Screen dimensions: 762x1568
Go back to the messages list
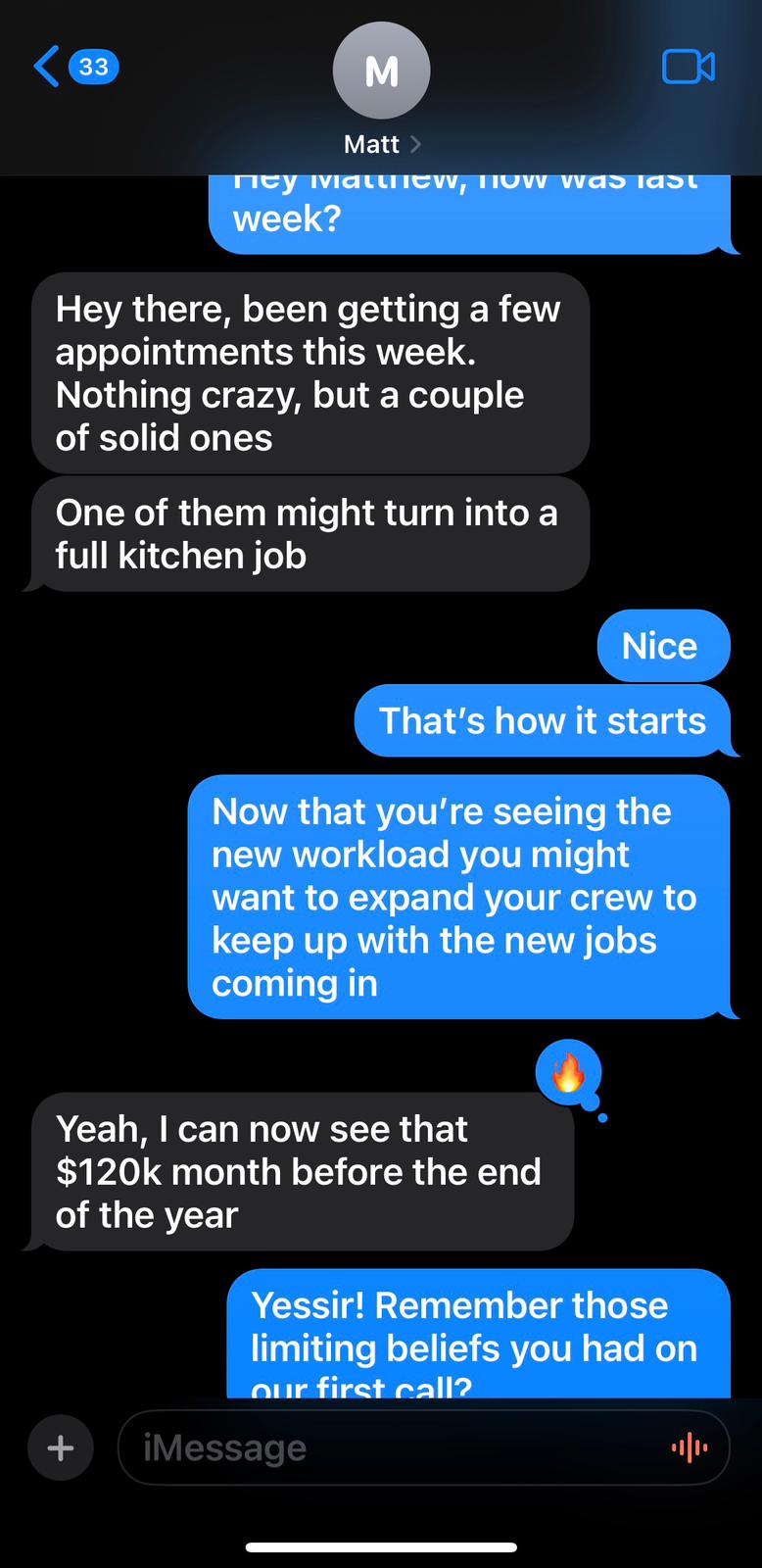coord(75,67)
